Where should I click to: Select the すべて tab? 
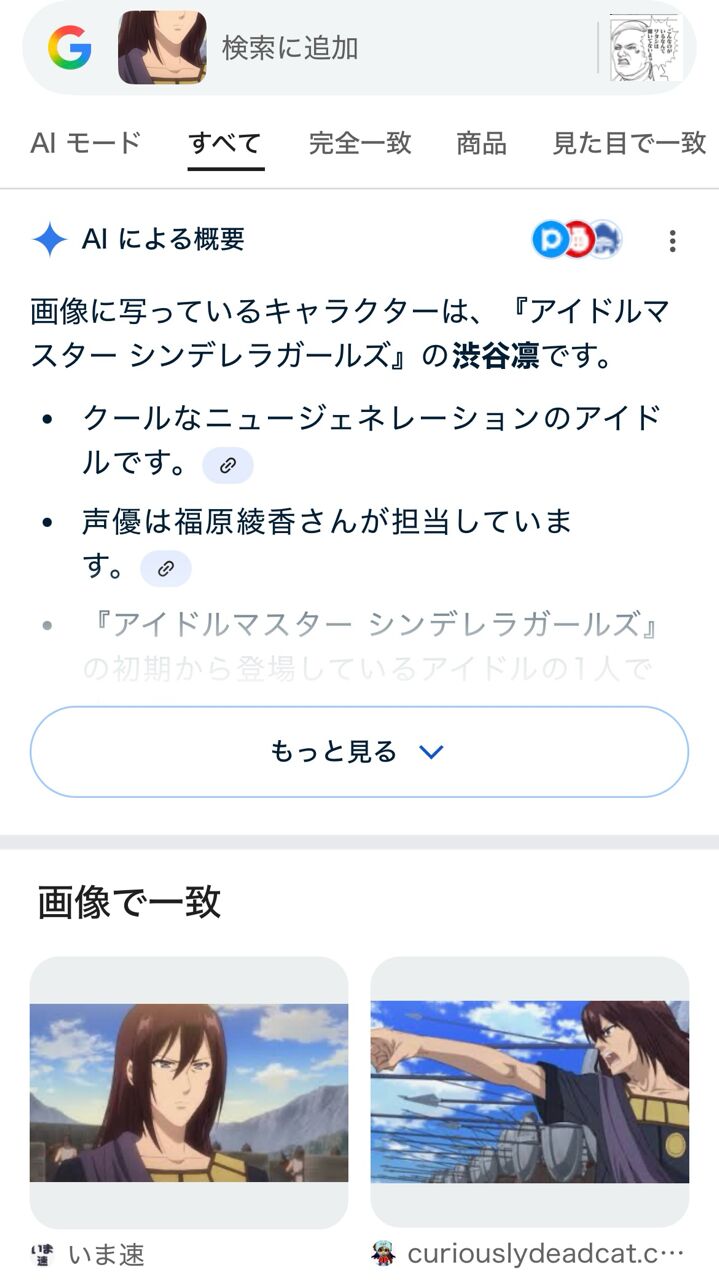[x=225, y=143]
